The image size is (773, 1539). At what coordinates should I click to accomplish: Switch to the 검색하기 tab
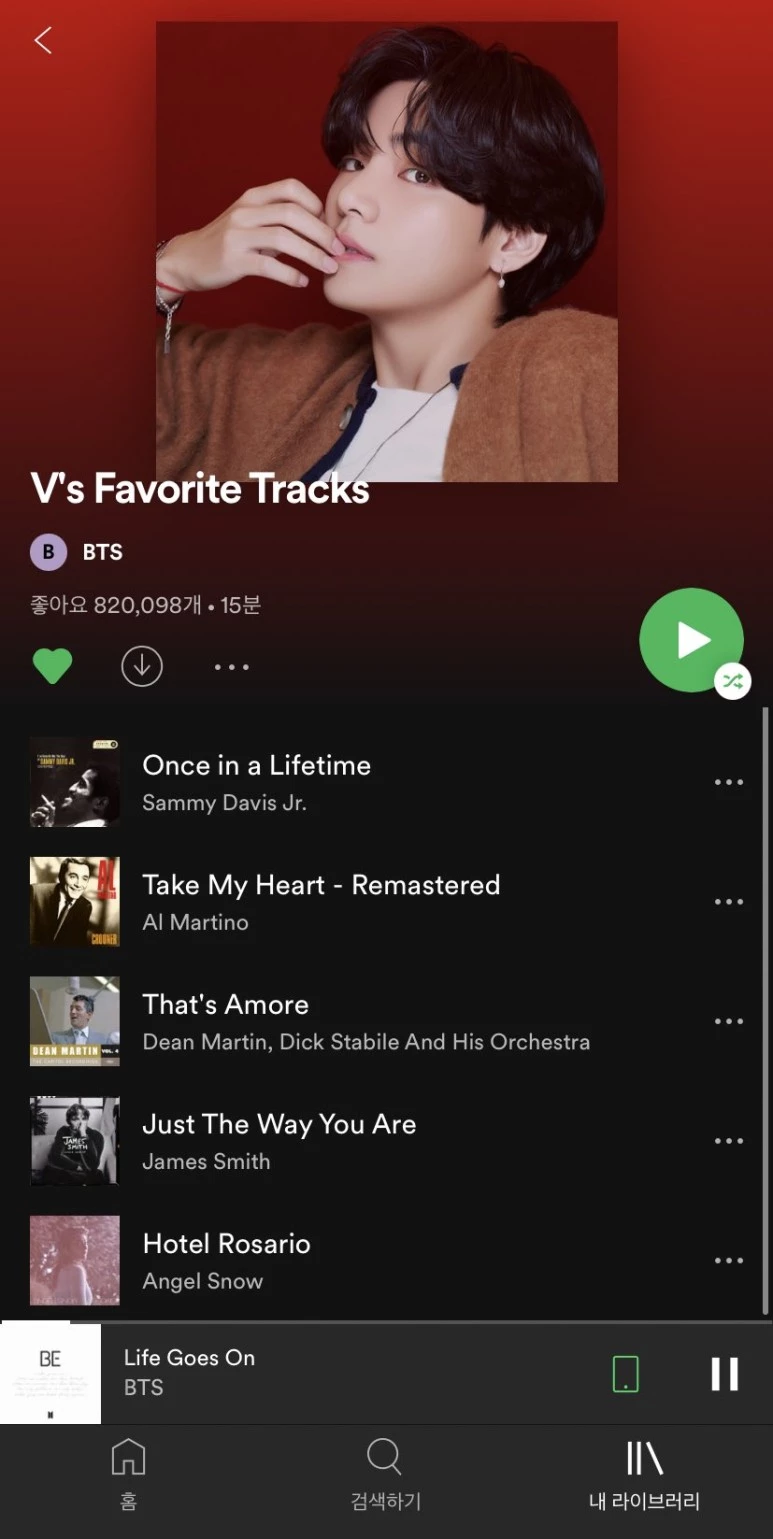point(385,1474)
